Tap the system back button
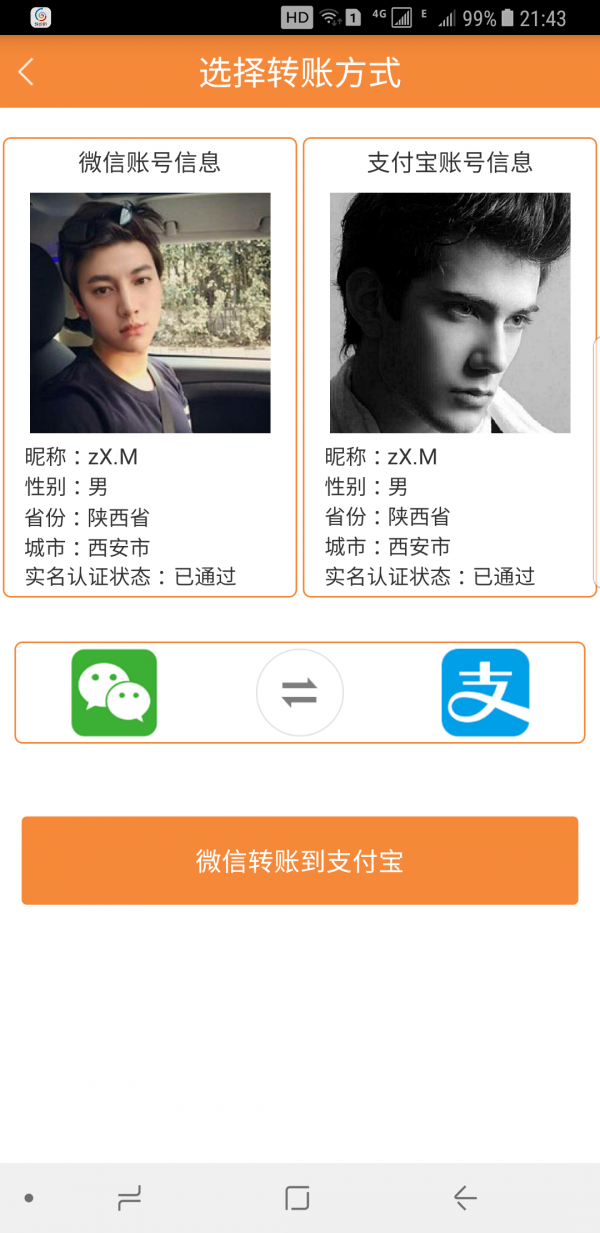This screenshot has width=600, height=1233. pos(464,1197)
